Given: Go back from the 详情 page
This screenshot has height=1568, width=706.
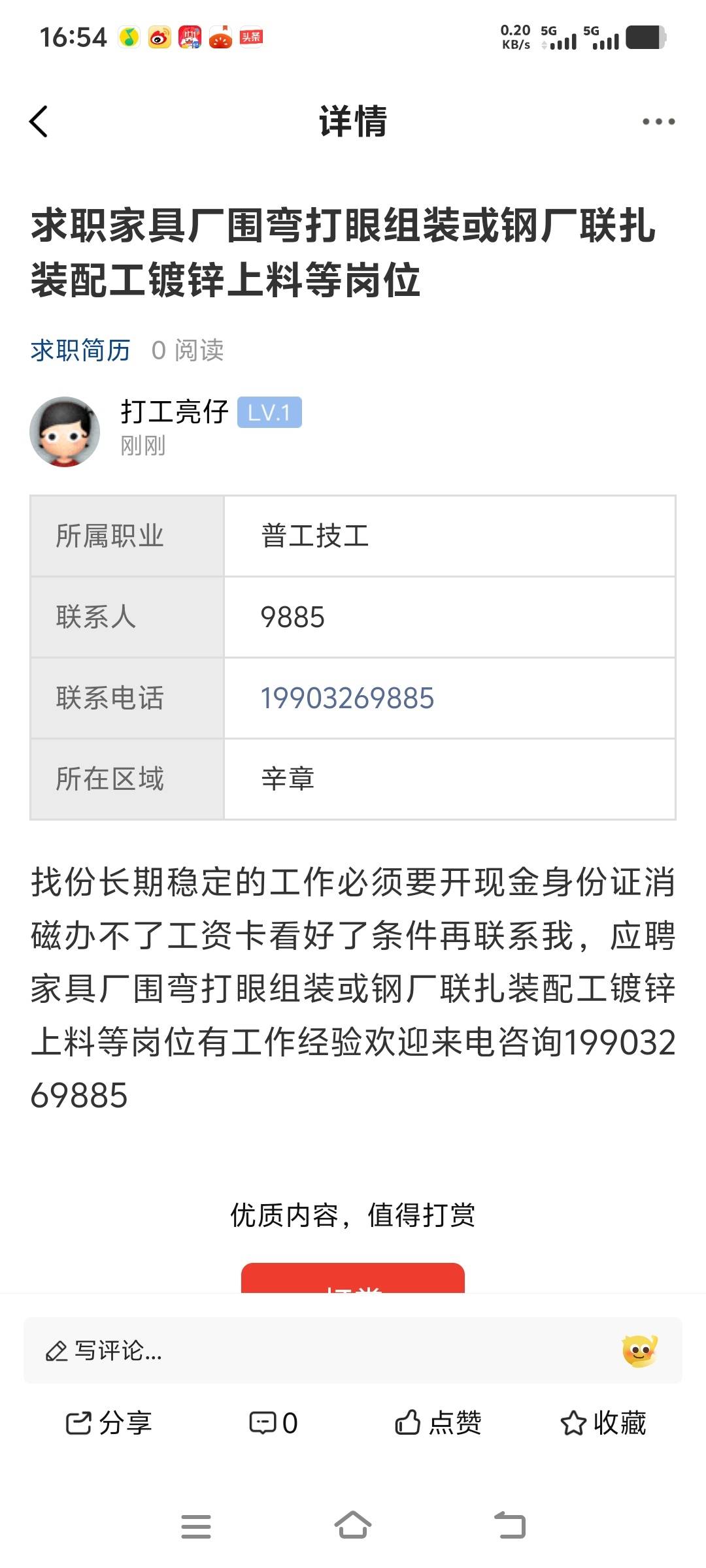Looking at the screenshot, I should (39, 122).
